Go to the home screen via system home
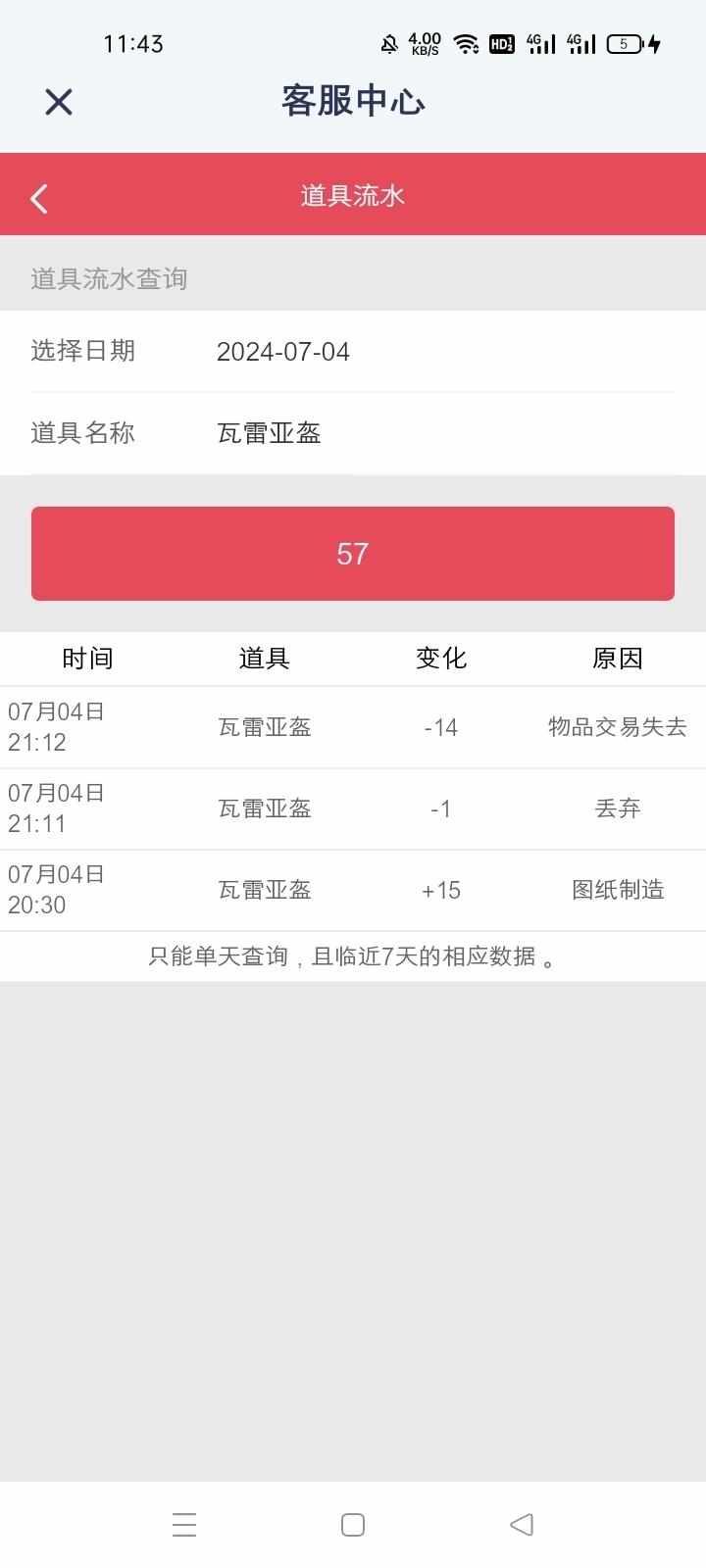Image resolution: width=706 pixels, height=1568 pixels. [x=353, y=1524]
